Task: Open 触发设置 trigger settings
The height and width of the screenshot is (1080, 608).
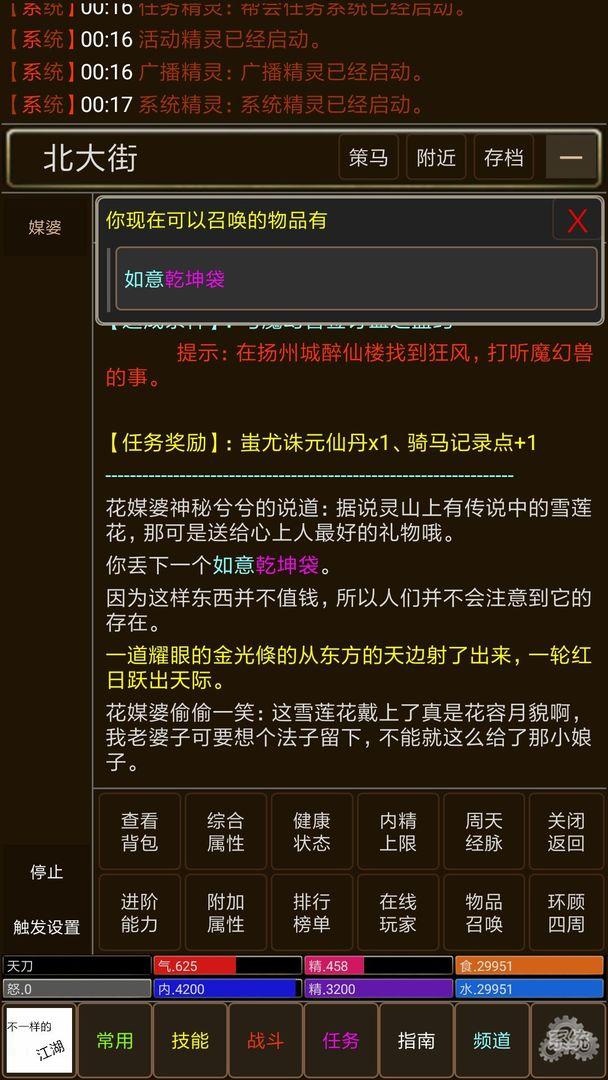Action: (46, 927)
